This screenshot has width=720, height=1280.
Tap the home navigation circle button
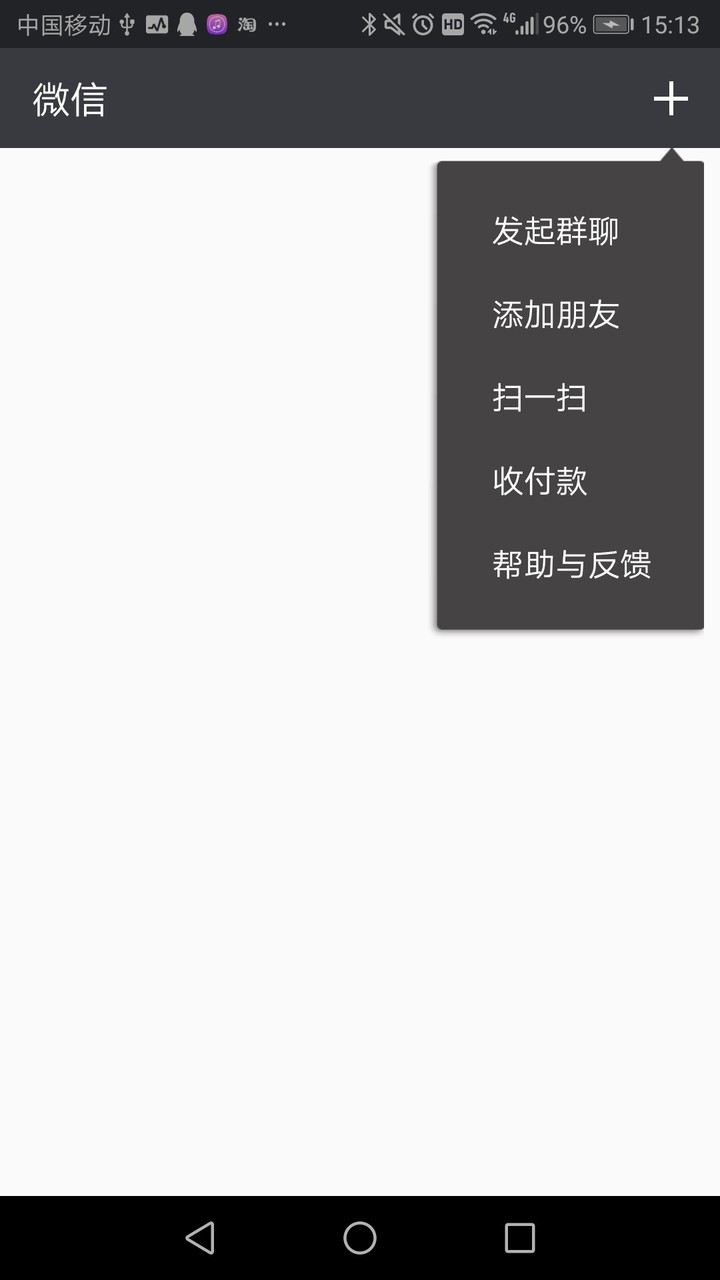coord(360,1238)
